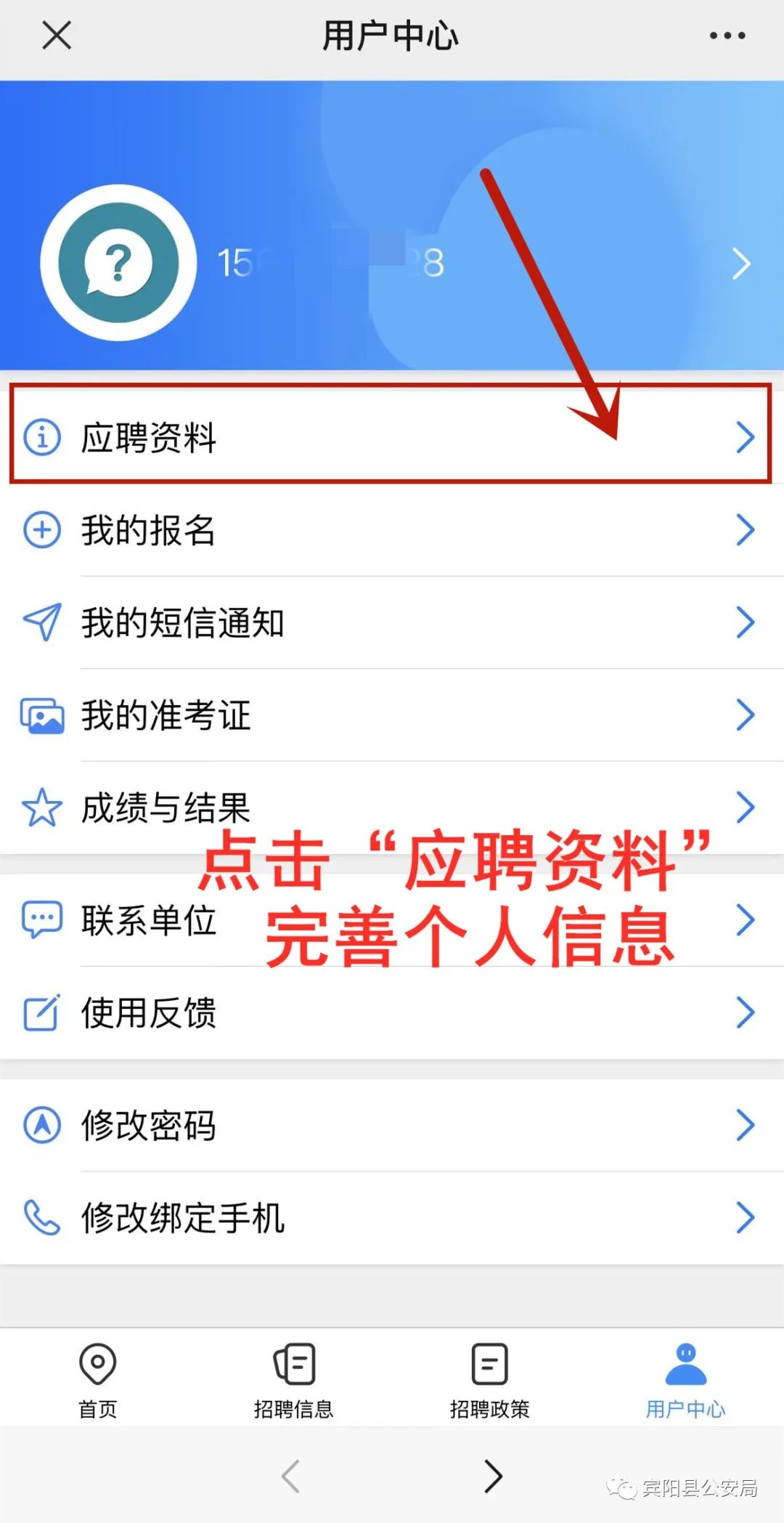Open the three-dot overflow menu
784x1523 pixels.
tap(727, 35)
